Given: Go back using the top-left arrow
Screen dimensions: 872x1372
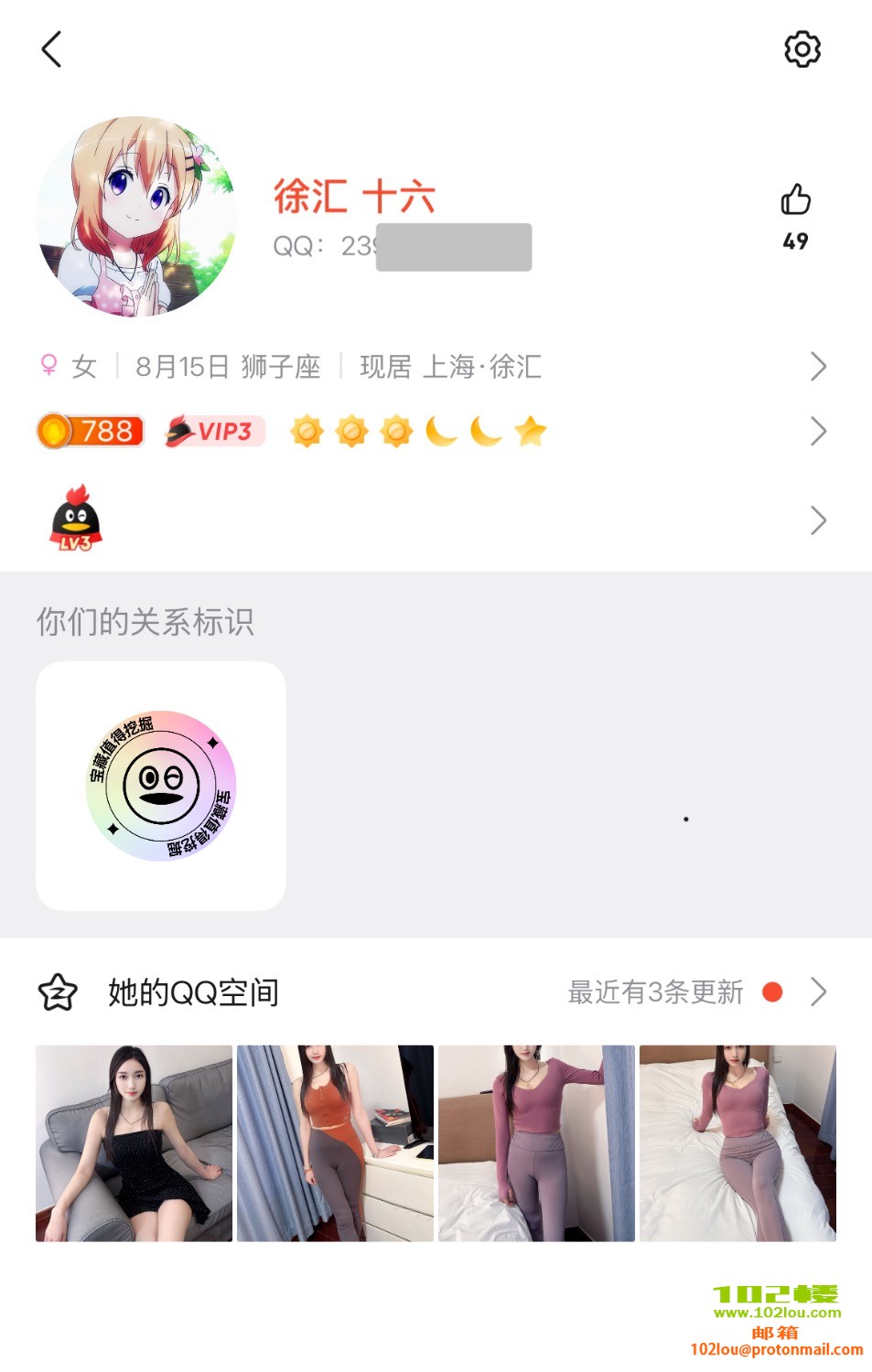Looking at the screenshot, I should (52, 49).
